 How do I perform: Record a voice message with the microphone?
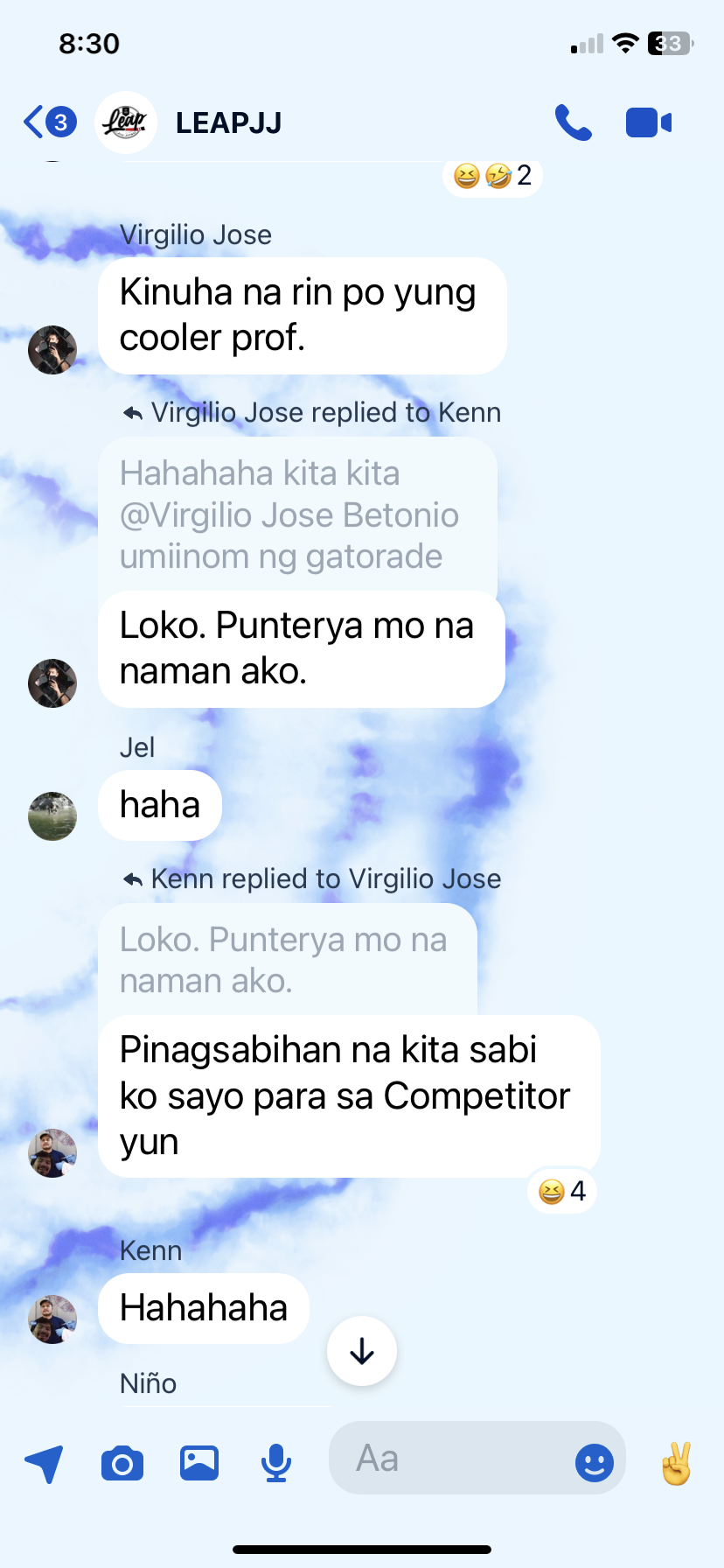[276, 1463]
